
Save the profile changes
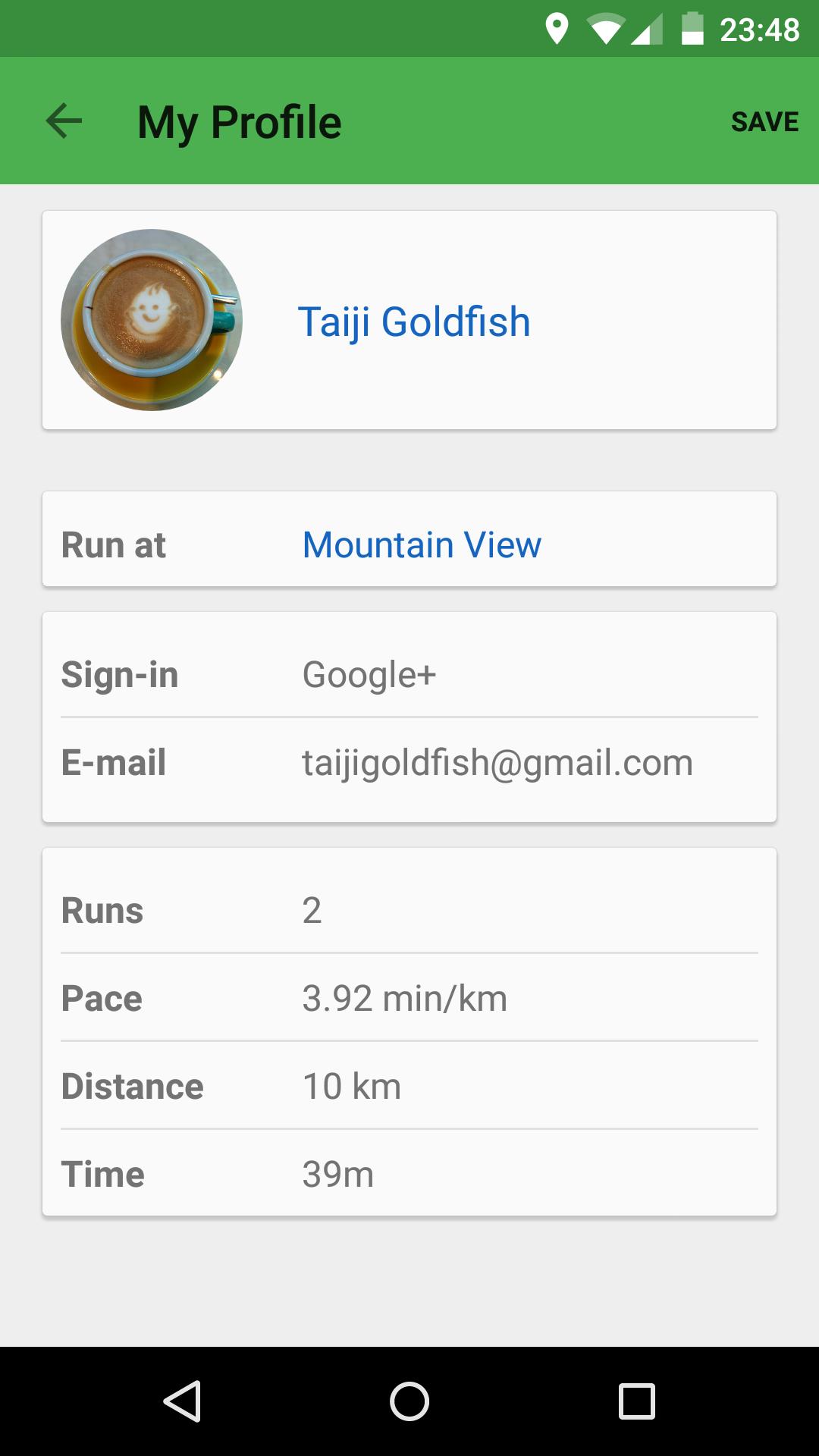[764, 121]
